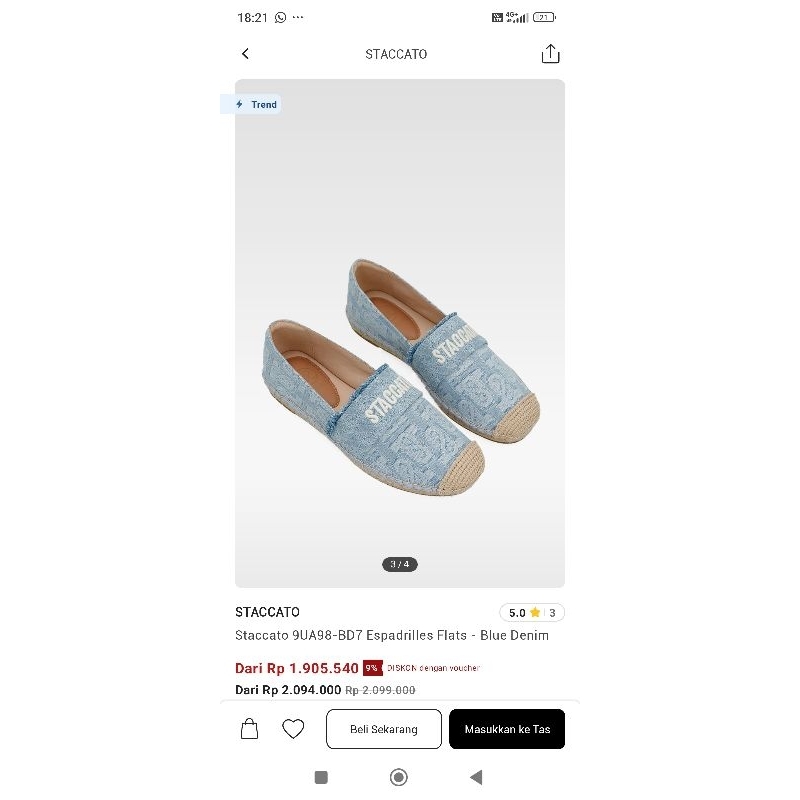The width and height of the screenshot is (800, 800).
Task: Tap the system recent apps square
Action: (x=321, y=777)
